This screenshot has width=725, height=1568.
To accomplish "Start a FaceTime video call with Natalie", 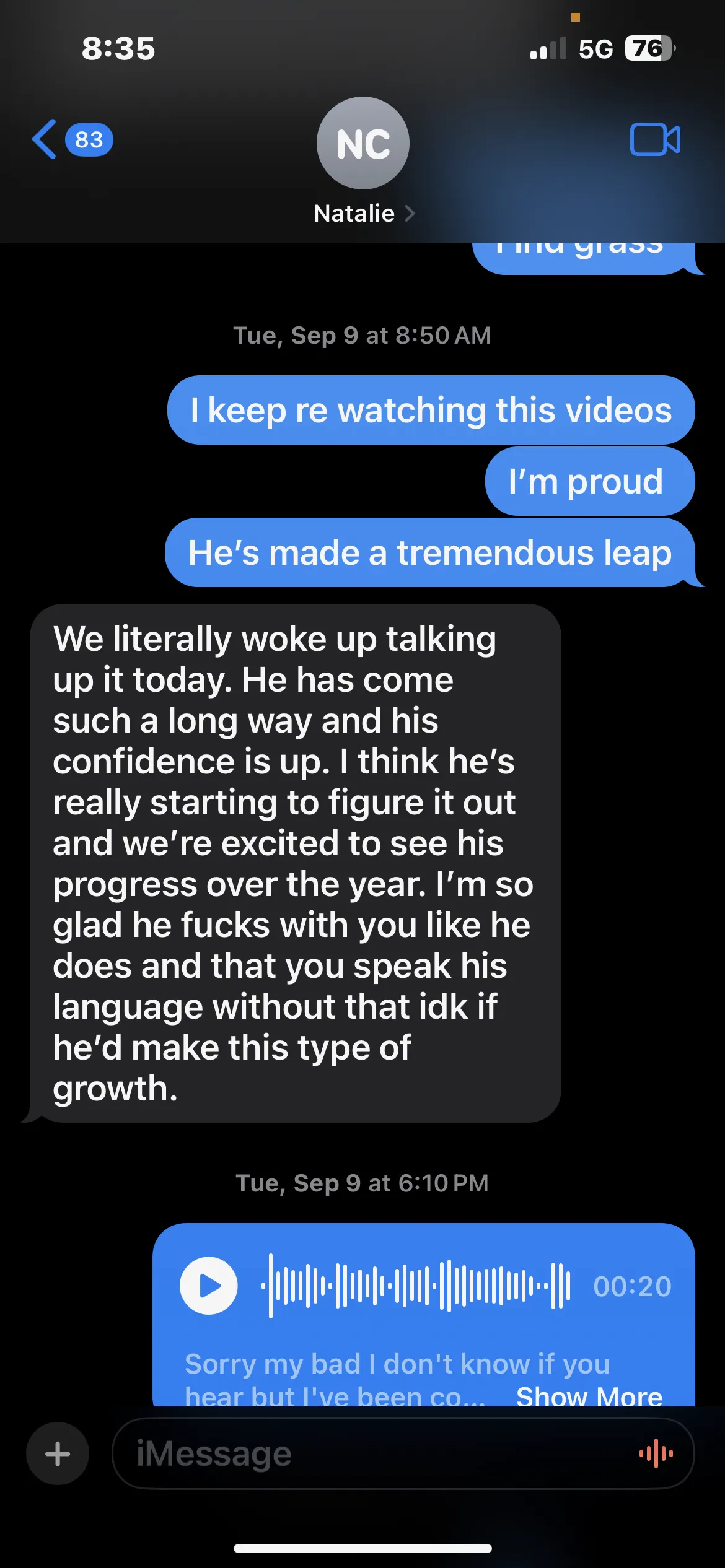I will point(654,139).
